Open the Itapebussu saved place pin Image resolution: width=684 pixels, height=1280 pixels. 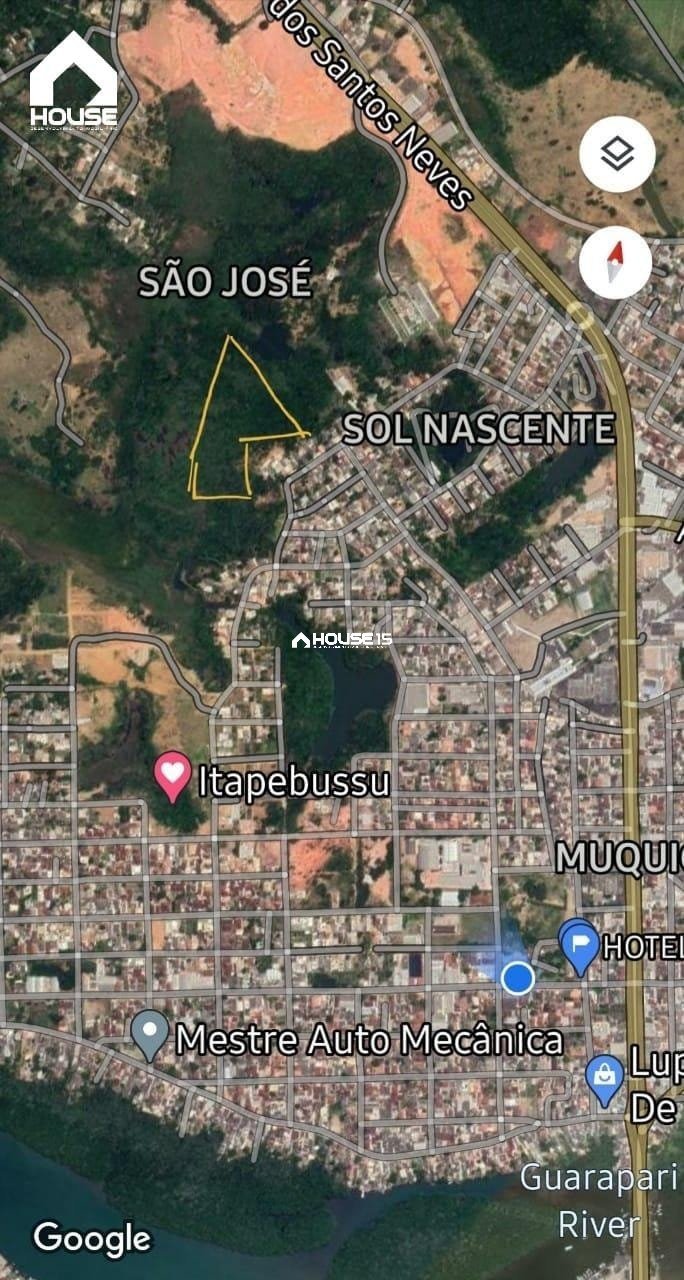[173, 775]
